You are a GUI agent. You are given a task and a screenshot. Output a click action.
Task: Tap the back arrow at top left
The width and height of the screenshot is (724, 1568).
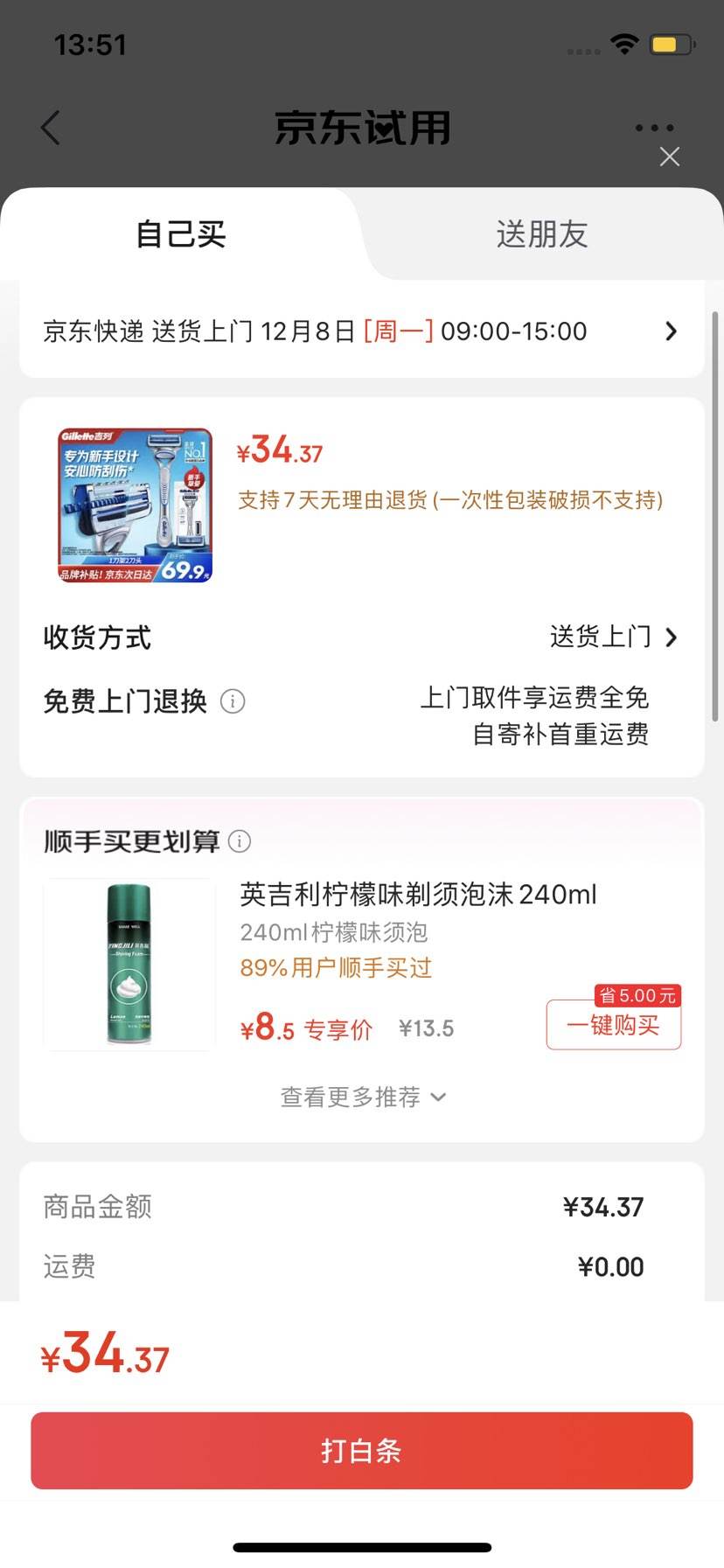click(x=50, y=127)
